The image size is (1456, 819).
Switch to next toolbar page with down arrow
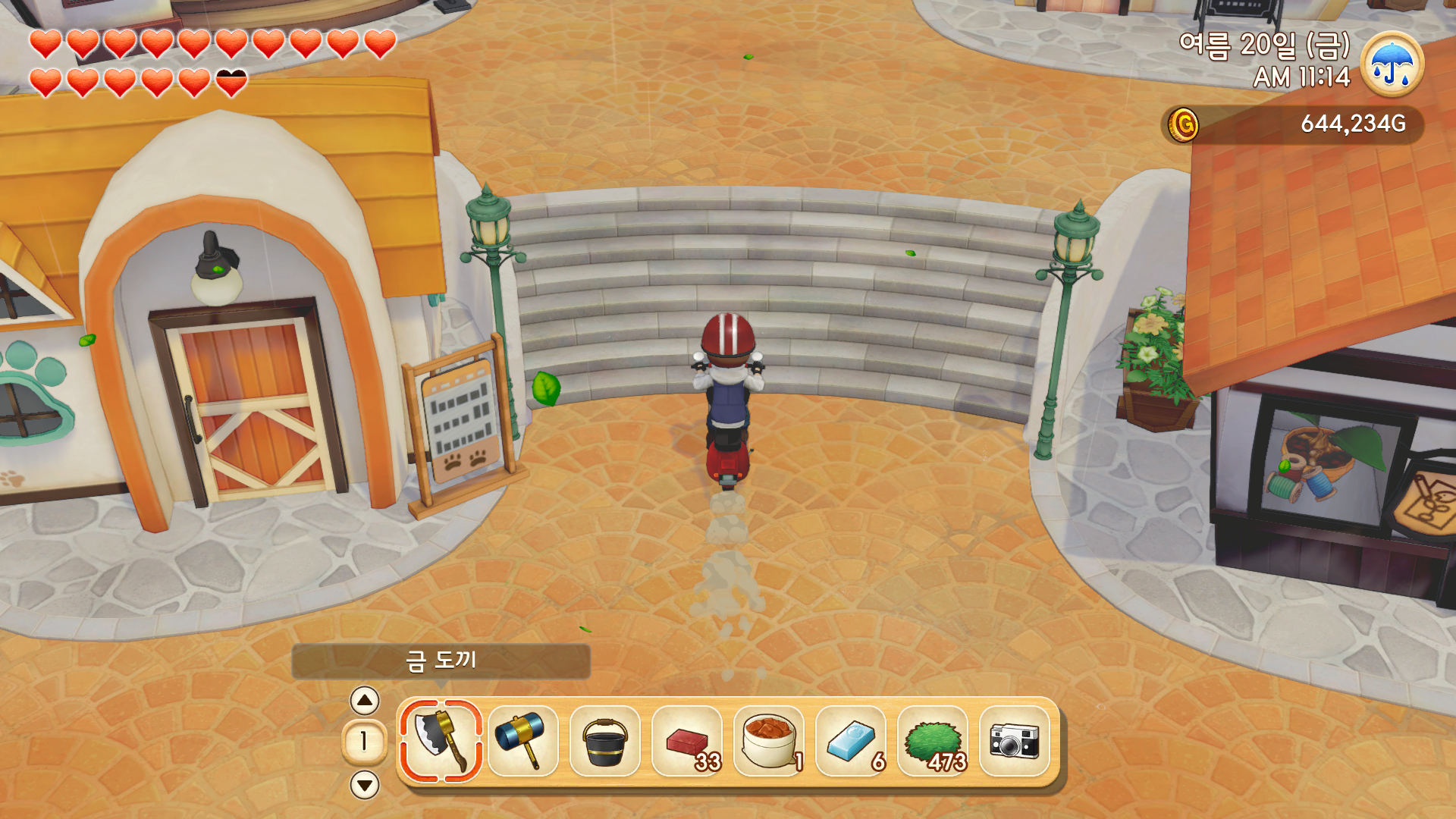[365, 785]
